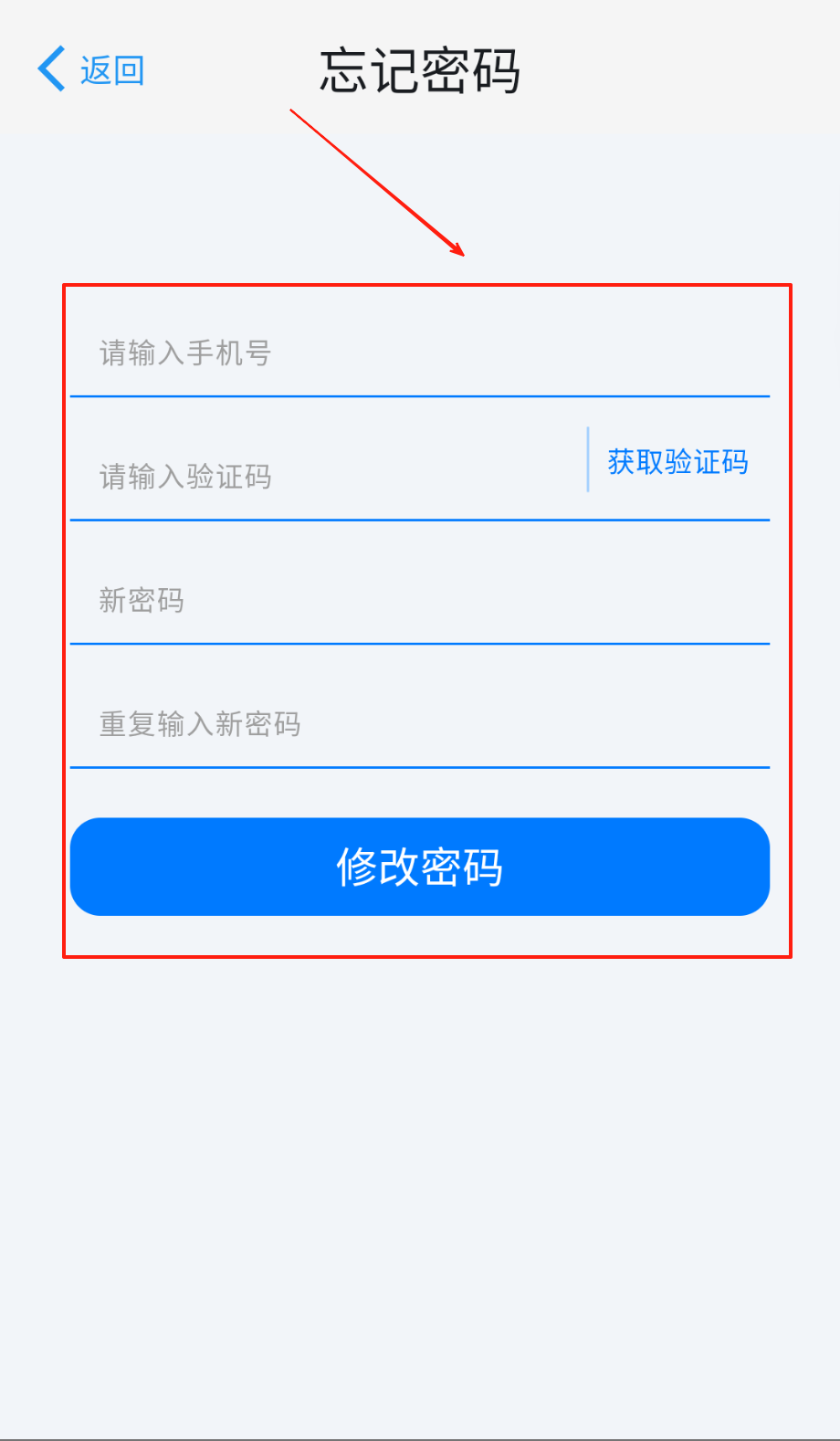The height and width of the screenshot is (1441, 840).
Task: Request a code with 获取验证码
Action: pyautogui.click(x=677, y=462)
